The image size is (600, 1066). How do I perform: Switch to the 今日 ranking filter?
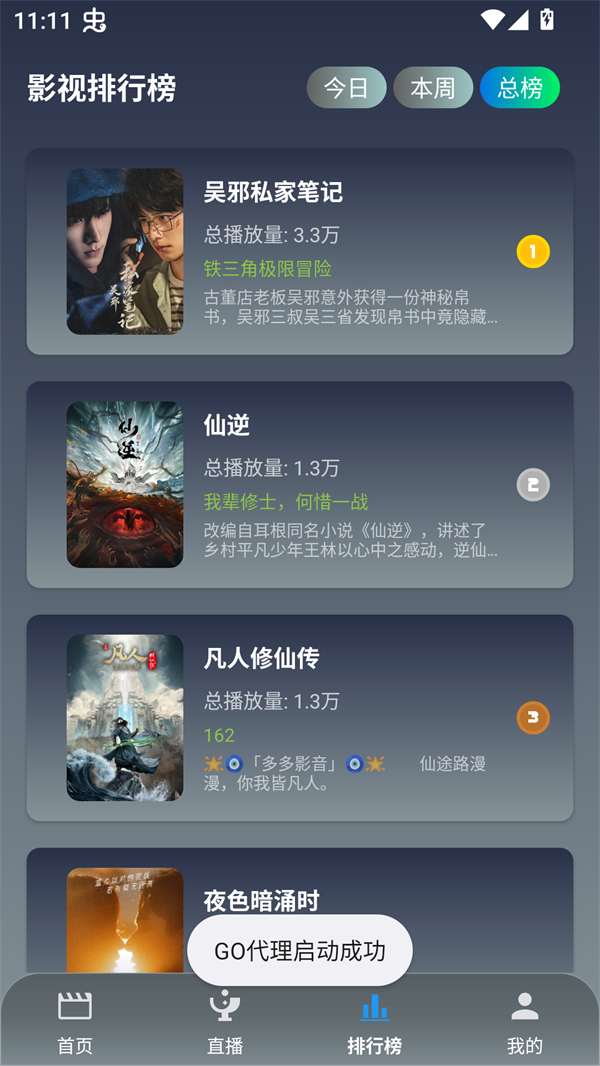click(x=346, y=88)
